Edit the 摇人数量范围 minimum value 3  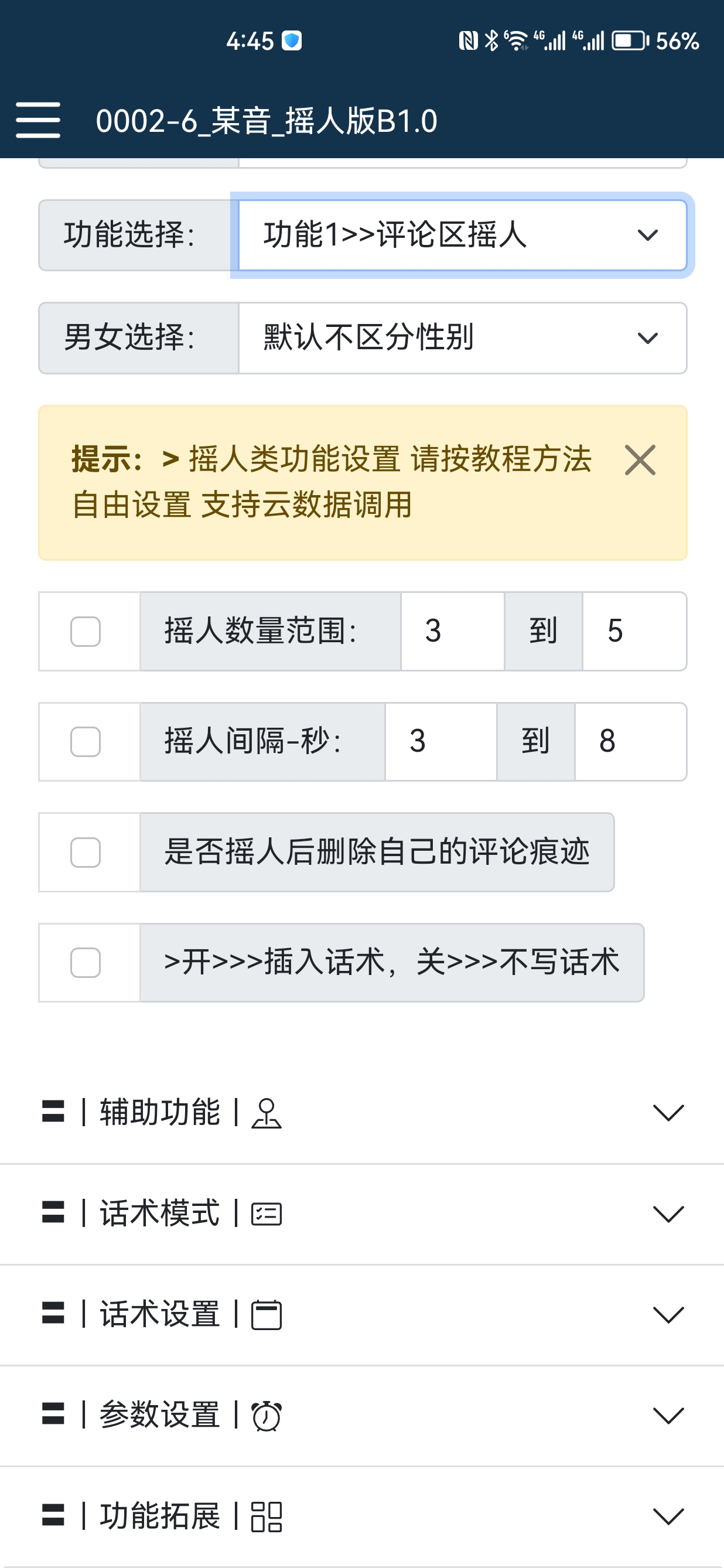(452, 631)
